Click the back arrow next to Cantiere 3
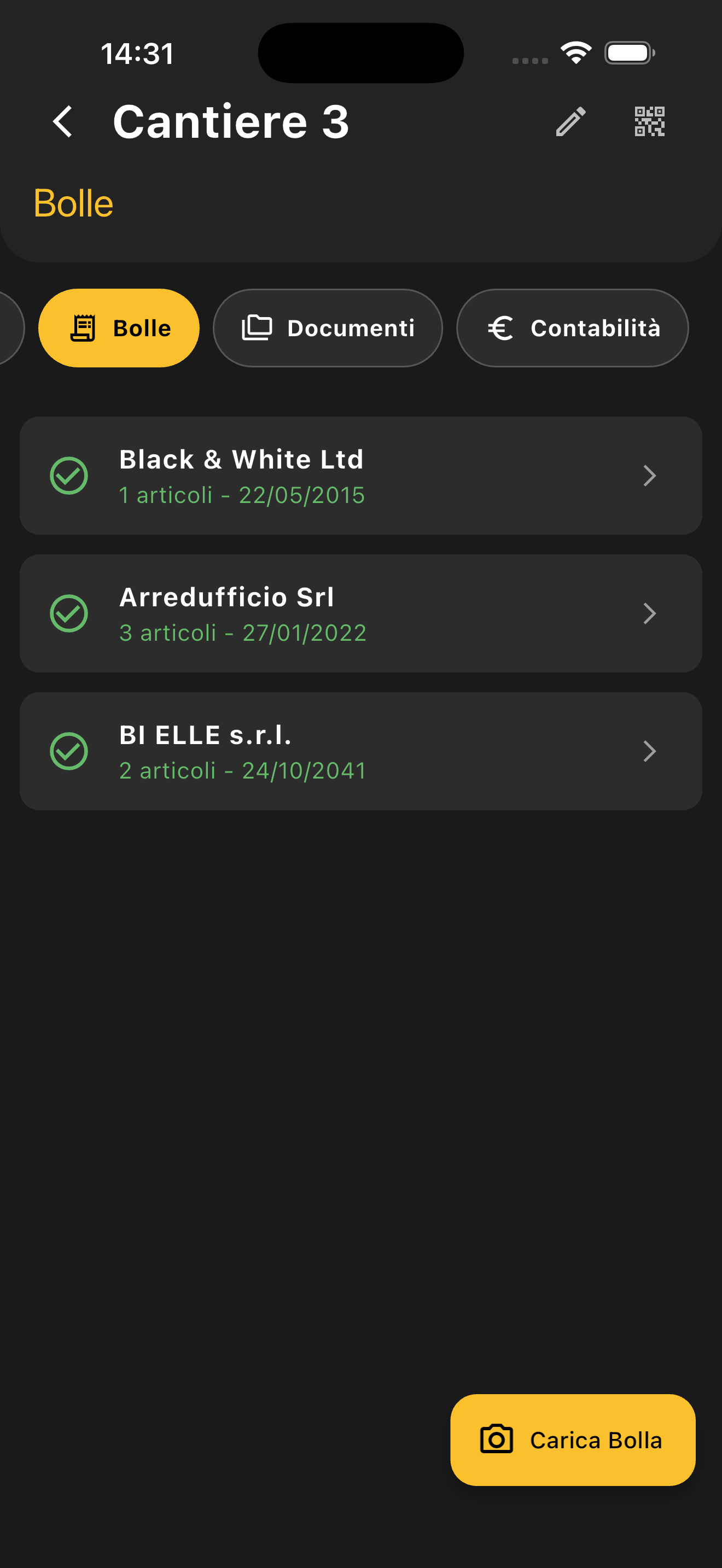722x1568 pixels. pyautogui.click(x=63, y=122)
